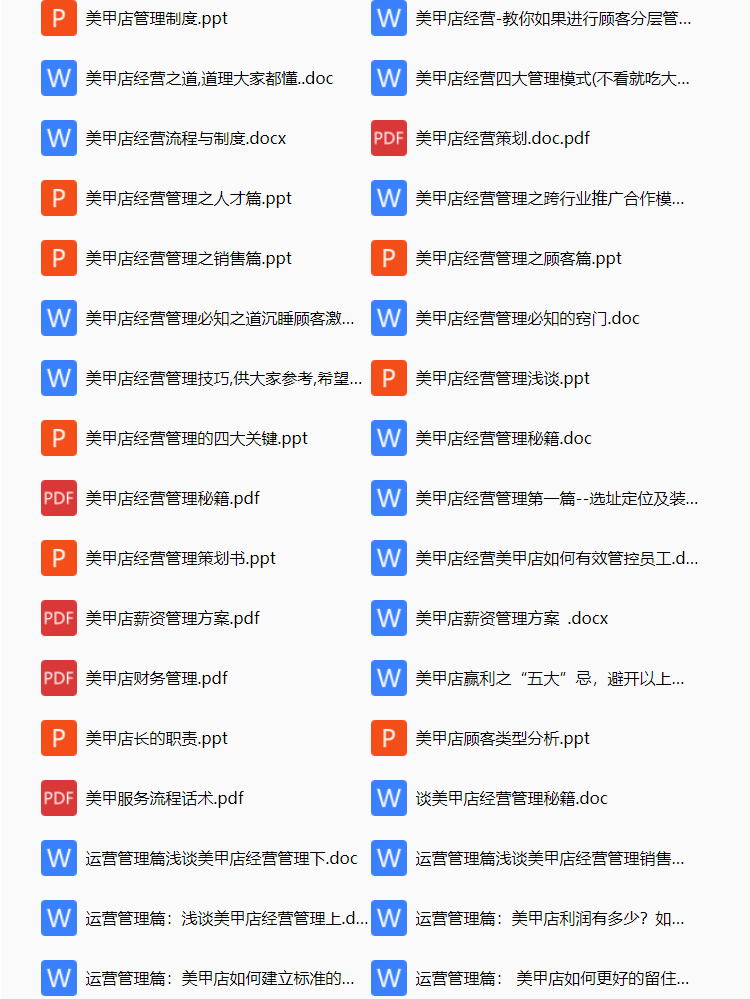The height and width of the screenshot is (999, 750).
Task: Open 美甲店经营管理的四大关键.ppt
Action: 200,438
